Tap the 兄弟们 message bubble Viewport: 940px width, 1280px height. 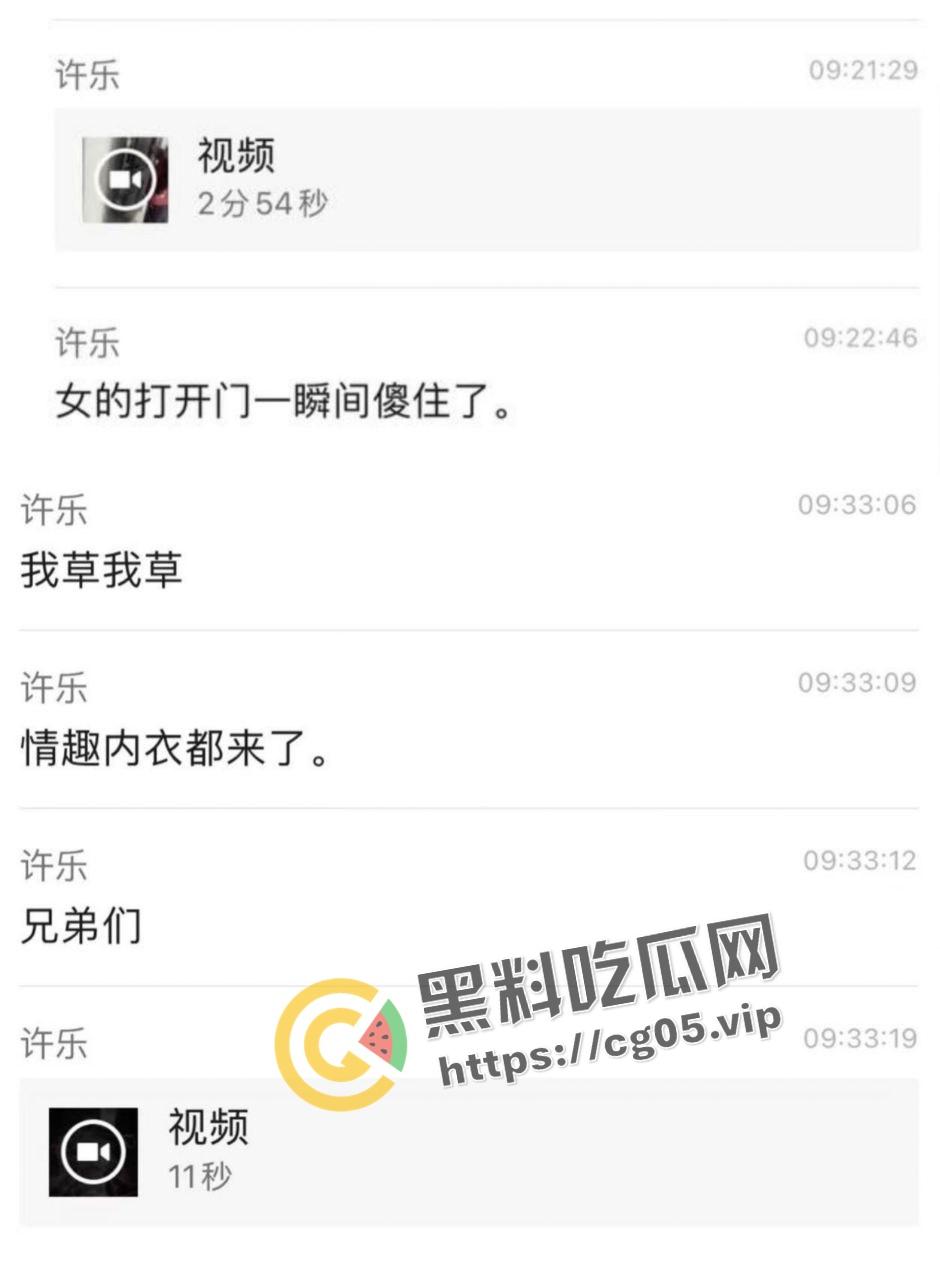click(x=80, y=927)
